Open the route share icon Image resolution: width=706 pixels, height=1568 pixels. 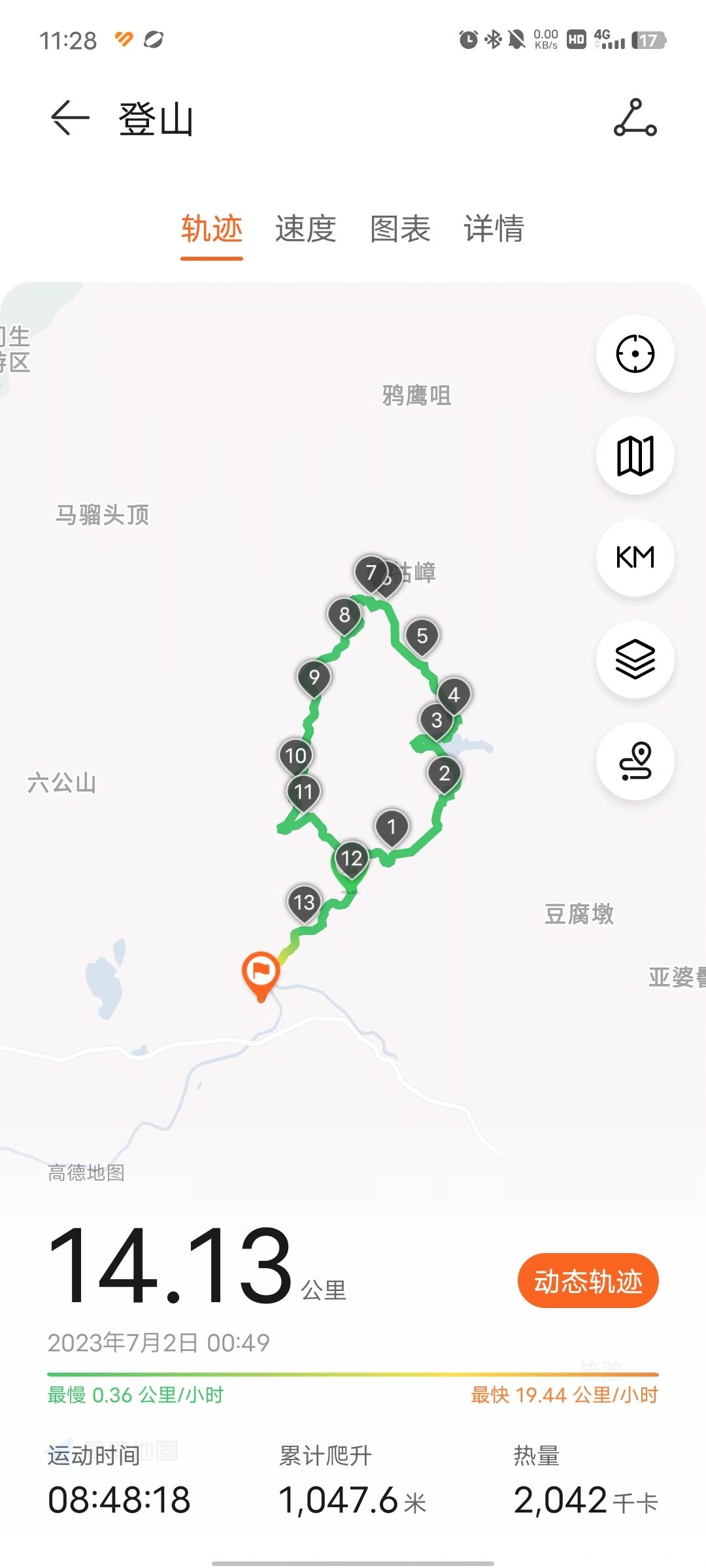pyautogui.click(x=635, y=118)
